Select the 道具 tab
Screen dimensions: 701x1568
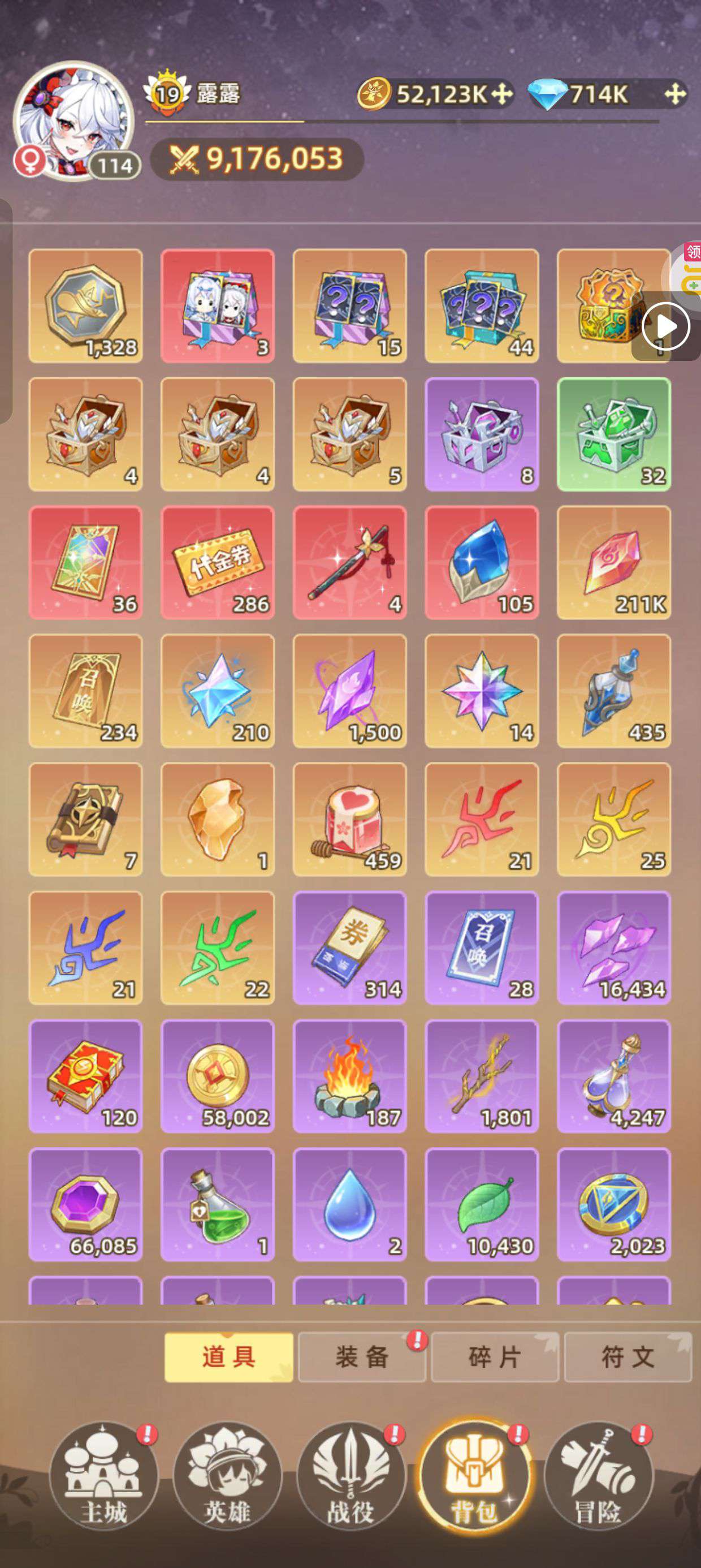pos(229,1357)
